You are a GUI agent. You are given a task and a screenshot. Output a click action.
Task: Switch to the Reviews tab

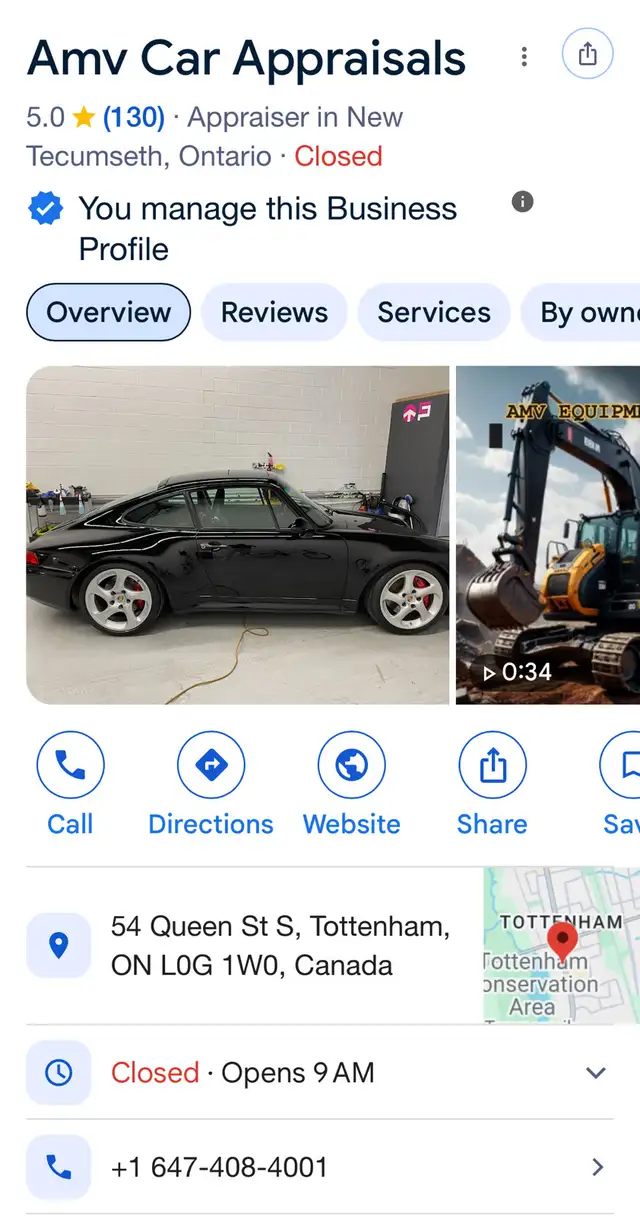tap(274, 312)
